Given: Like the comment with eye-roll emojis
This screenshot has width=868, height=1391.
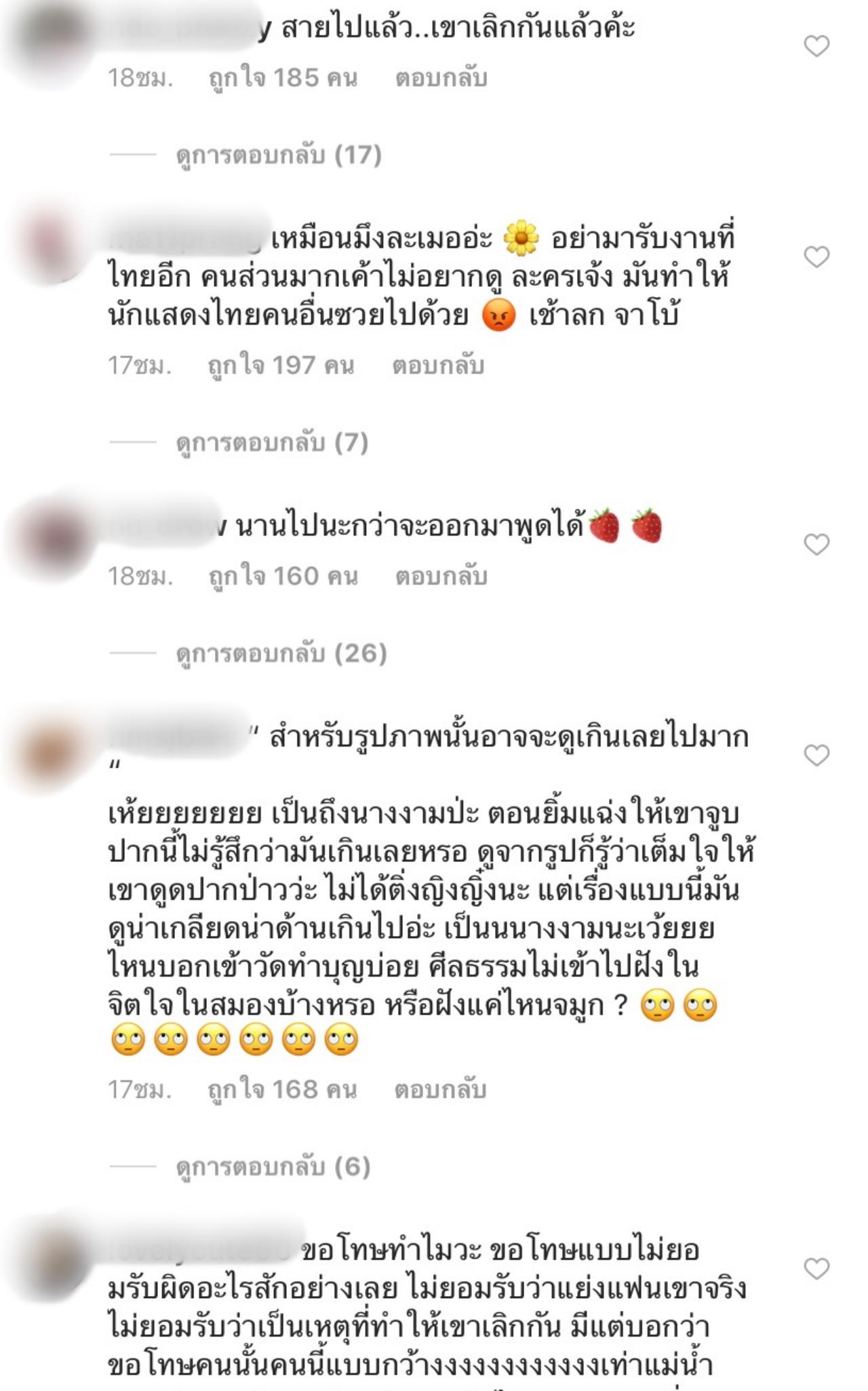Looking at the screenshot, I should point(816,755).
